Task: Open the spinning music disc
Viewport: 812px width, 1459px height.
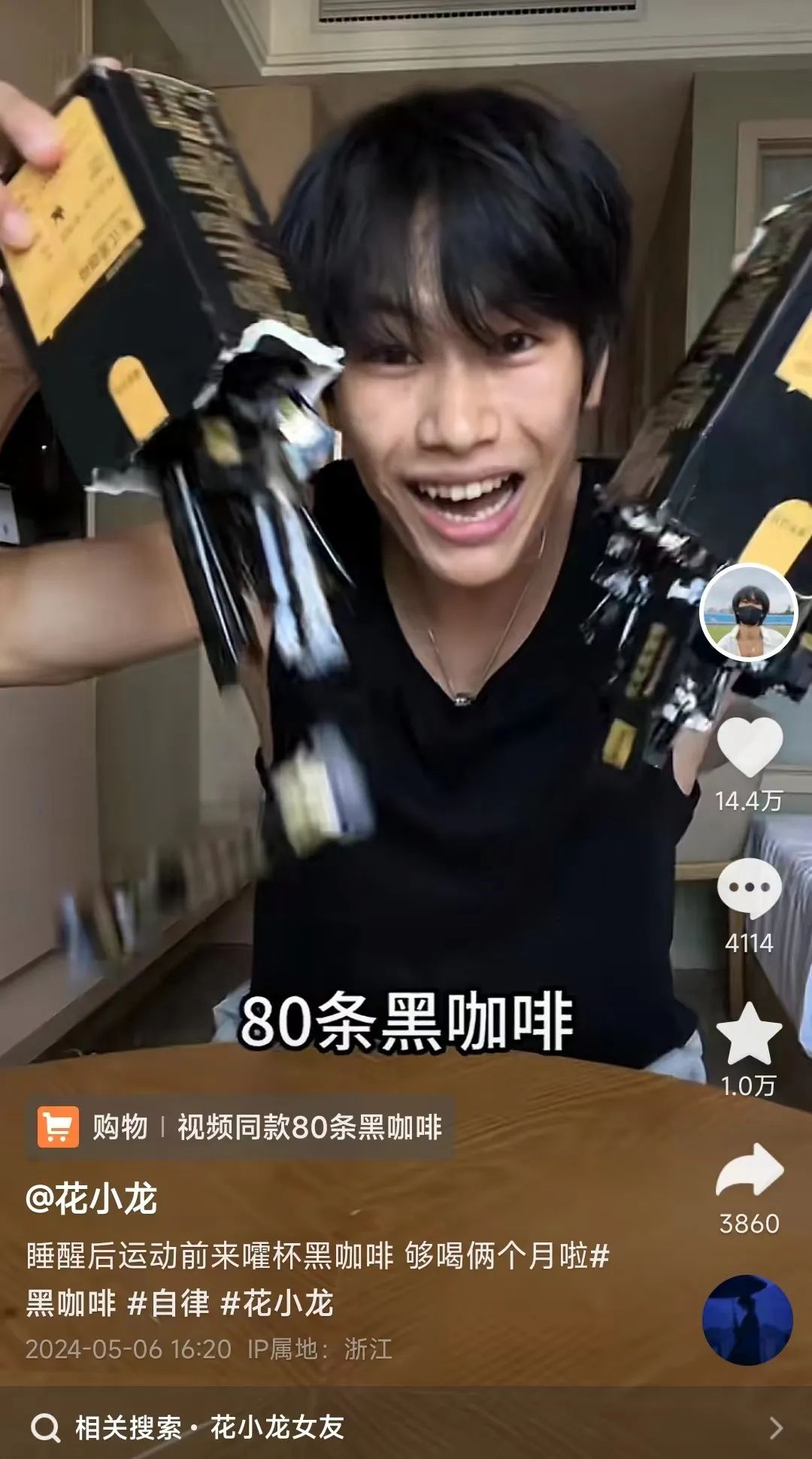Action: (x=747, y=1320)
